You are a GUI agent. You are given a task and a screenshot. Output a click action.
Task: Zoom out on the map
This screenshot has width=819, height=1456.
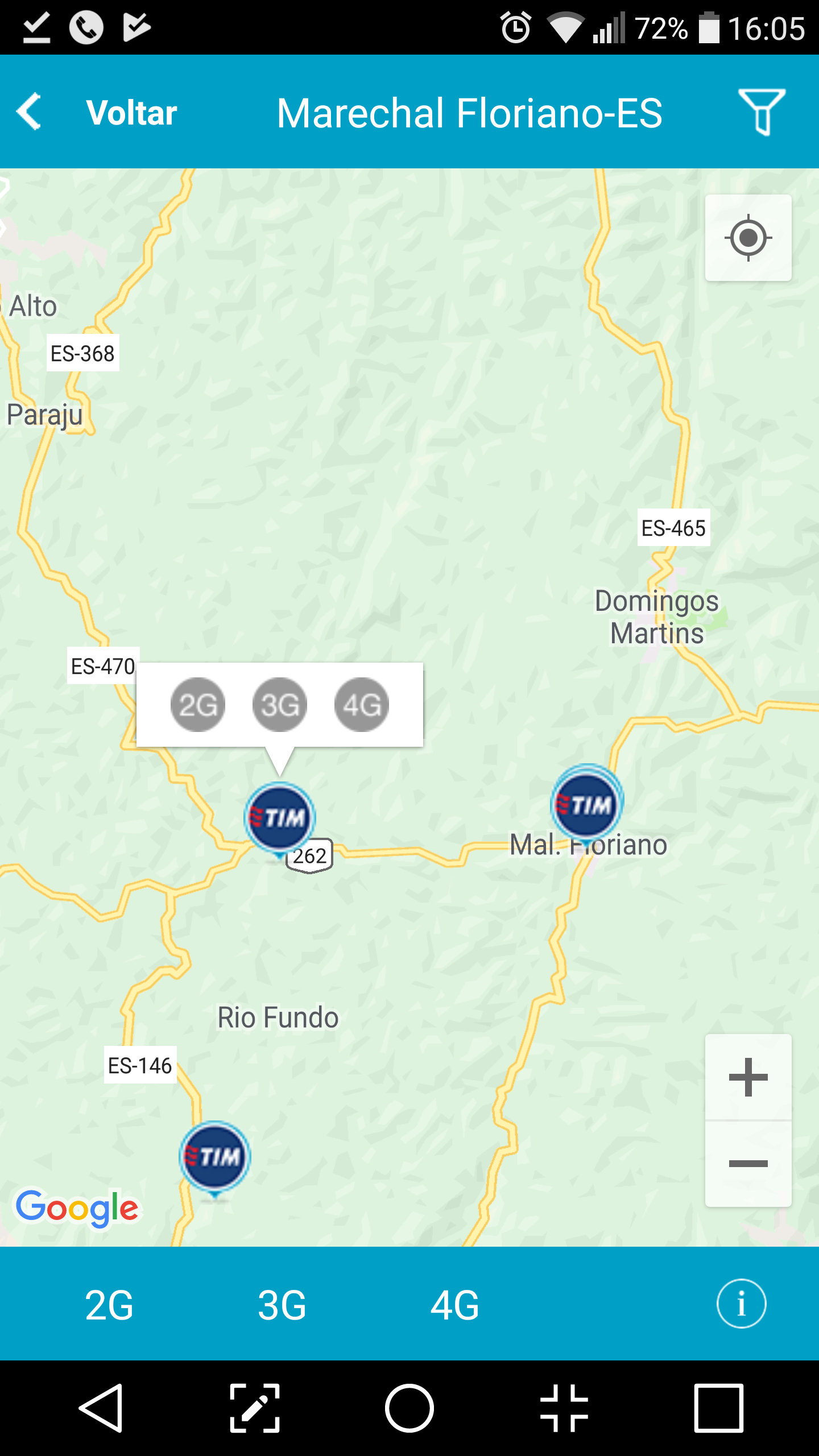coord(748,1164)
